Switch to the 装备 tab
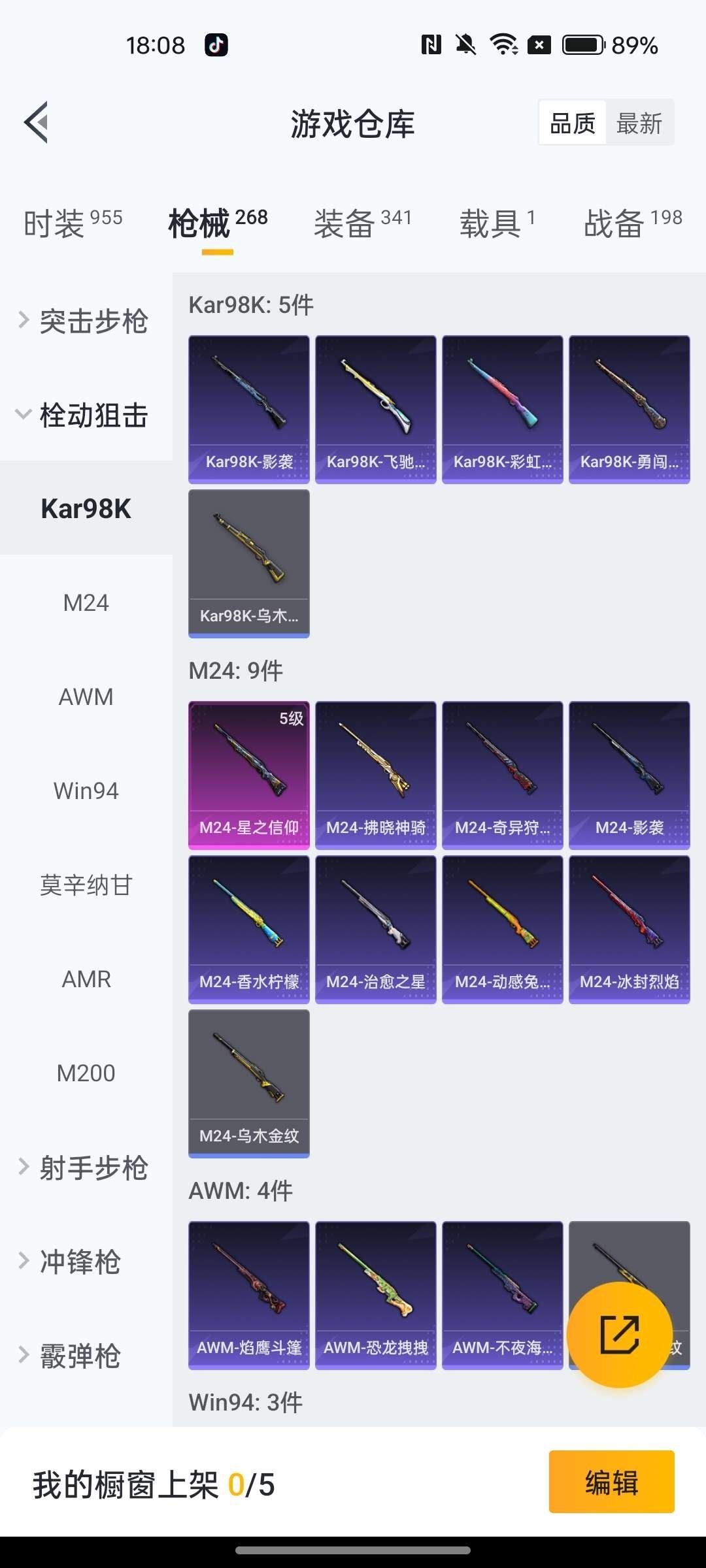Viewport: 706px width, 1568px height. coord(363,223)
